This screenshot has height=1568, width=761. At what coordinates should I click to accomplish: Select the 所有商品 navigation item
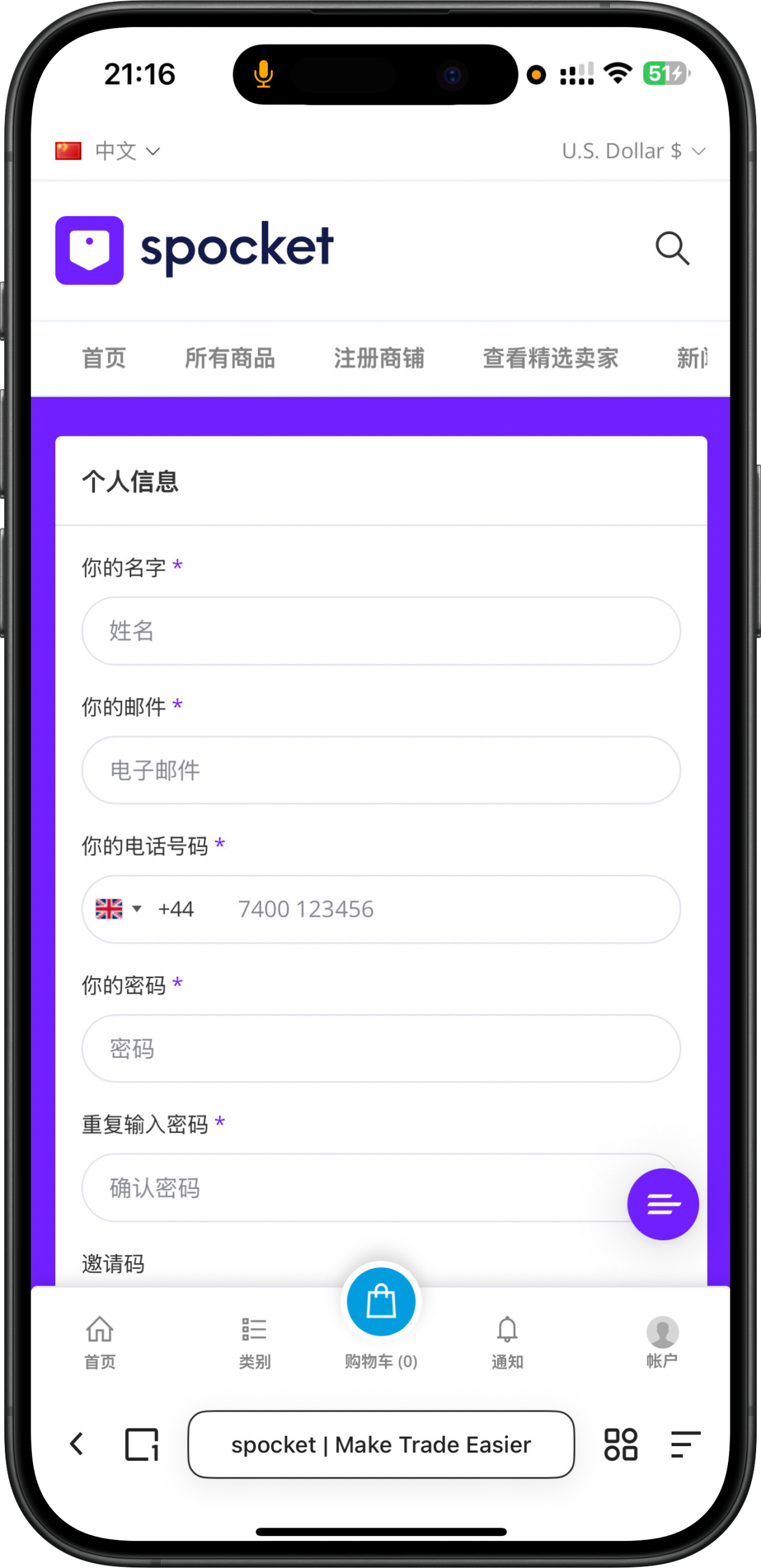[231, 358]
